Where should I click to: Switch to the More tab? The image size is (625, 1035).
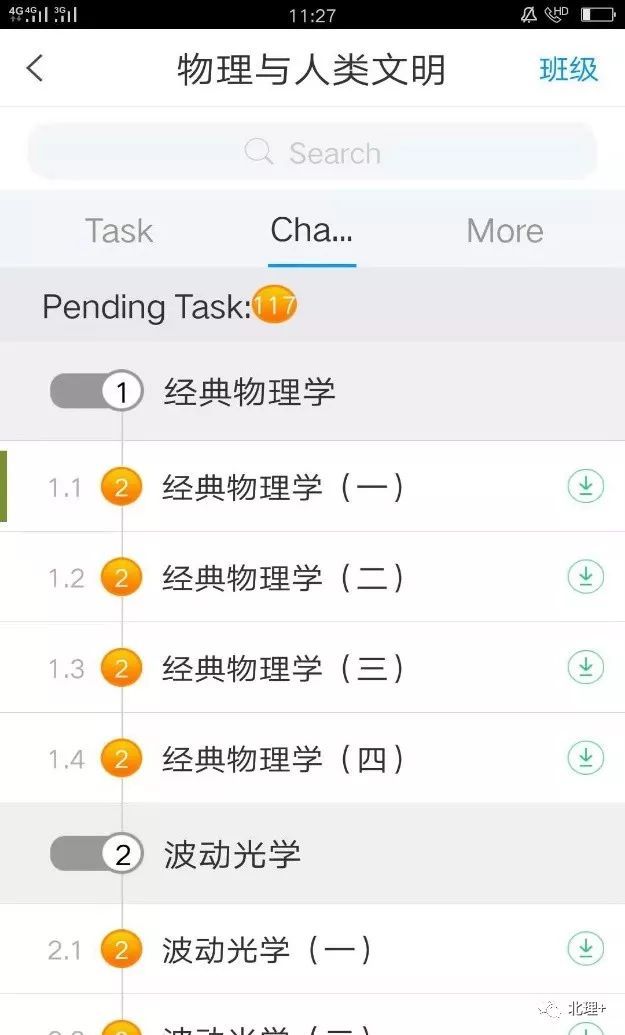504,231
